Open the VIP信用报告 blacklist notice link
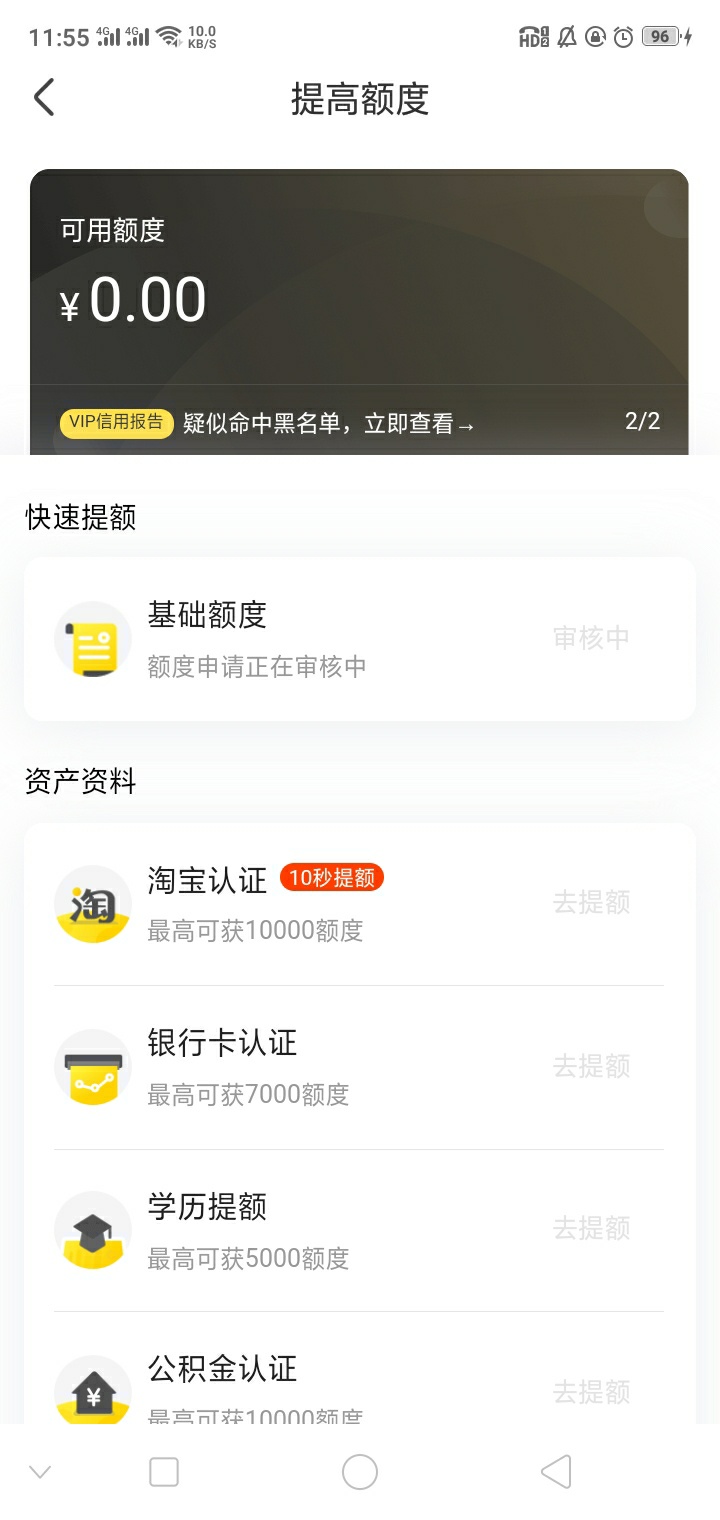The height and width of the screenshot is (1520, 720). (330, 423)
